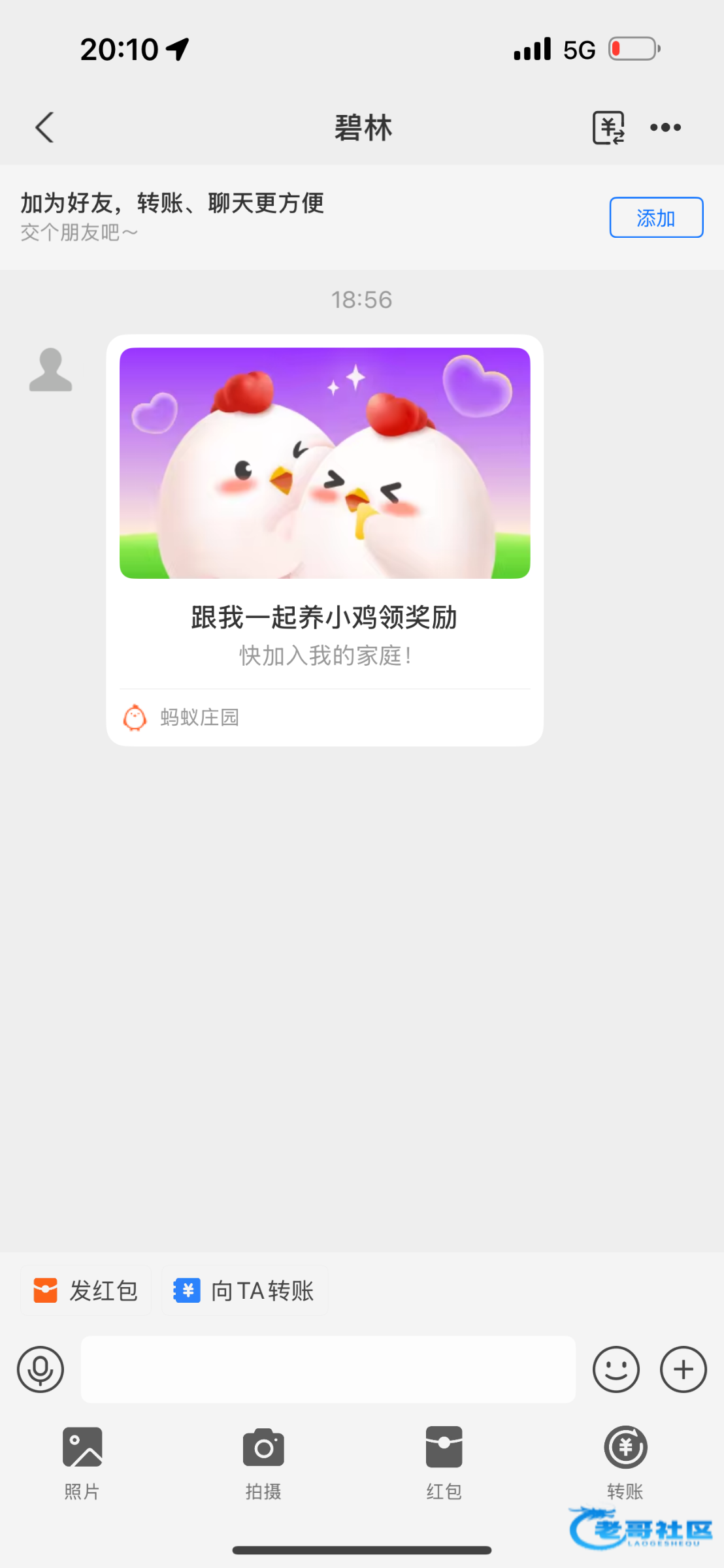Image resolution: width=724 pixels, height=1568 pixels.
Task: Tap the 发红包 quick chip
Action: [86, 1290]
